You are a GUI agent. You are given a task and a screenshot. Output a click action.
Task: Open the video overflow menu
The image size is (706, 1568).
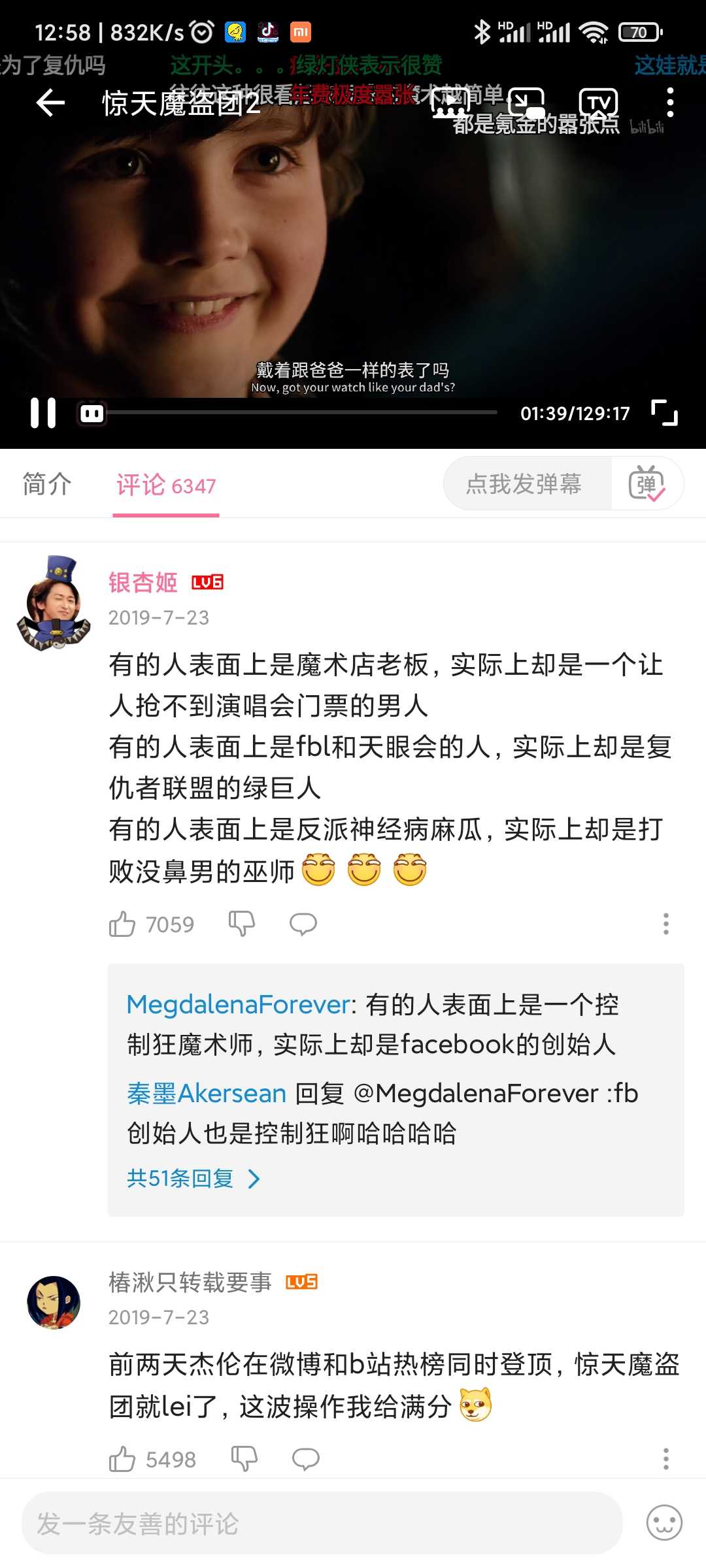click(670, 103)
